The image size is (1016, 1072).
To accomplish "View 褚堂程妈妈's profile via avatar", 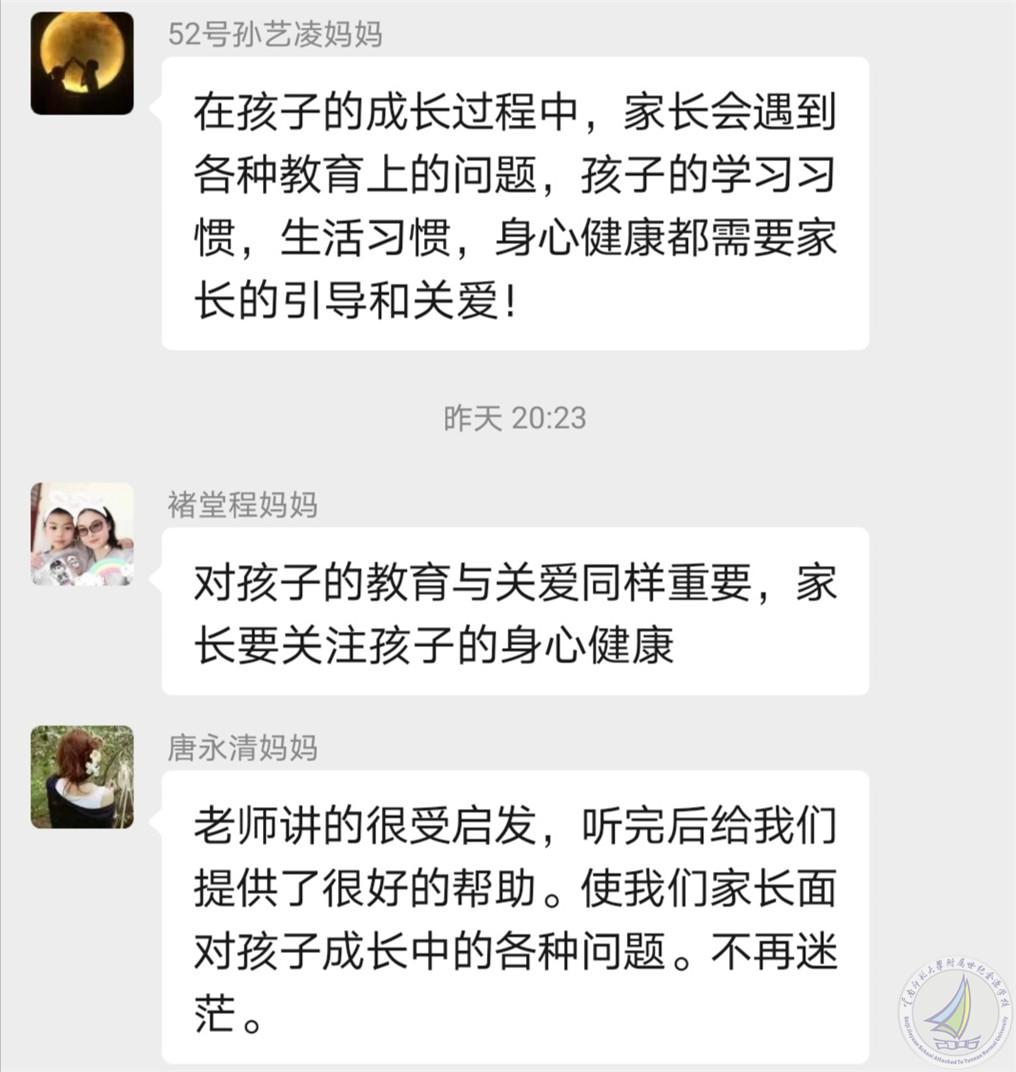I will [81, 534].
